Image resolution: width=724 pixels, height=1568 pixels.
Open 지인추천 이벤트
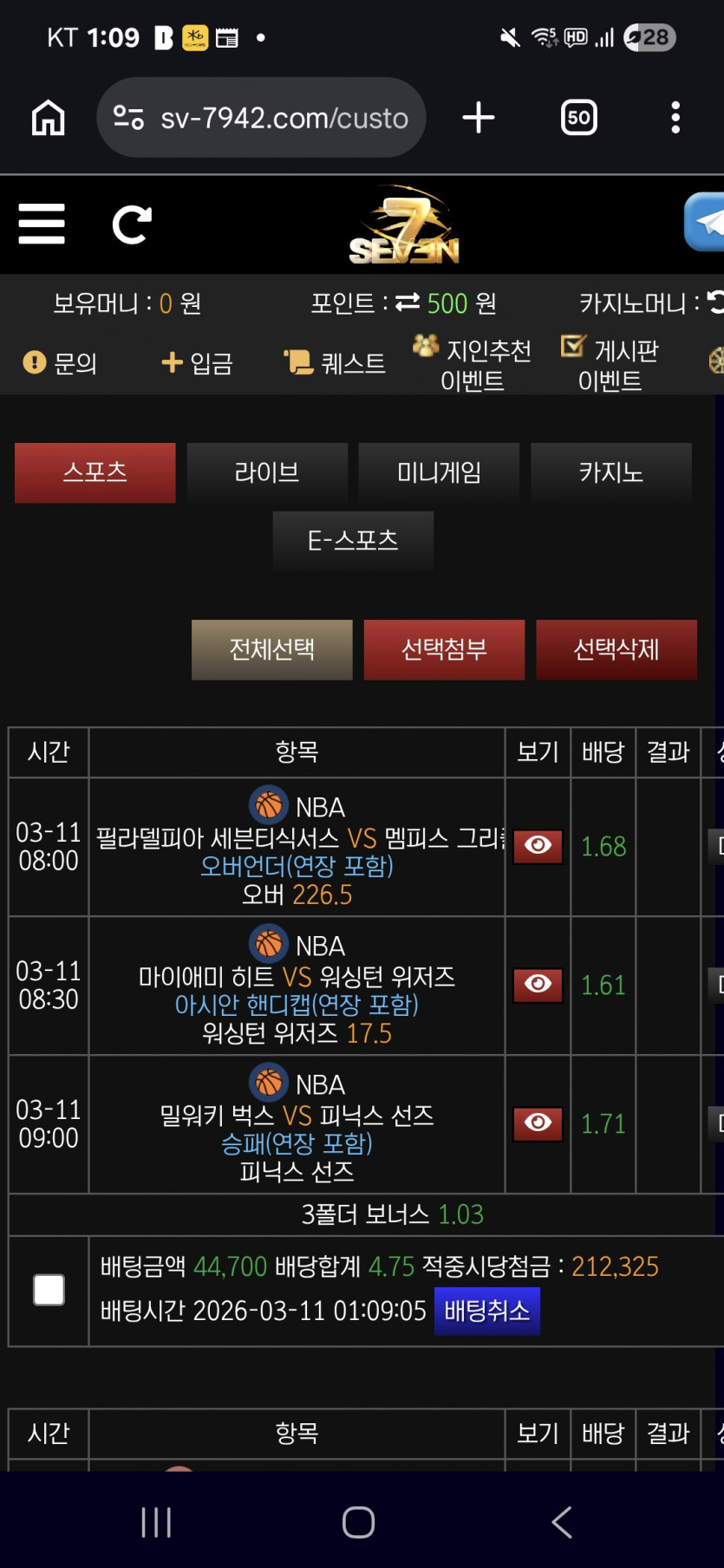473,364
